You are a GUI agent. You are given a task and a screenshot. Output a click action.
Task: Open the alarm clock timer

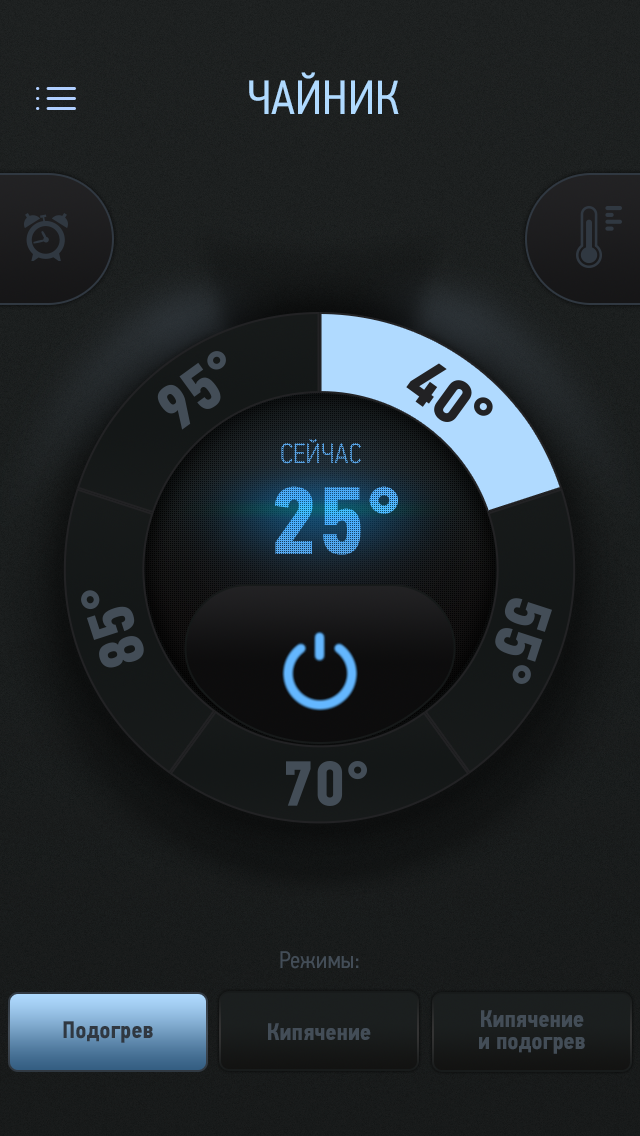(x=46, y=238)
